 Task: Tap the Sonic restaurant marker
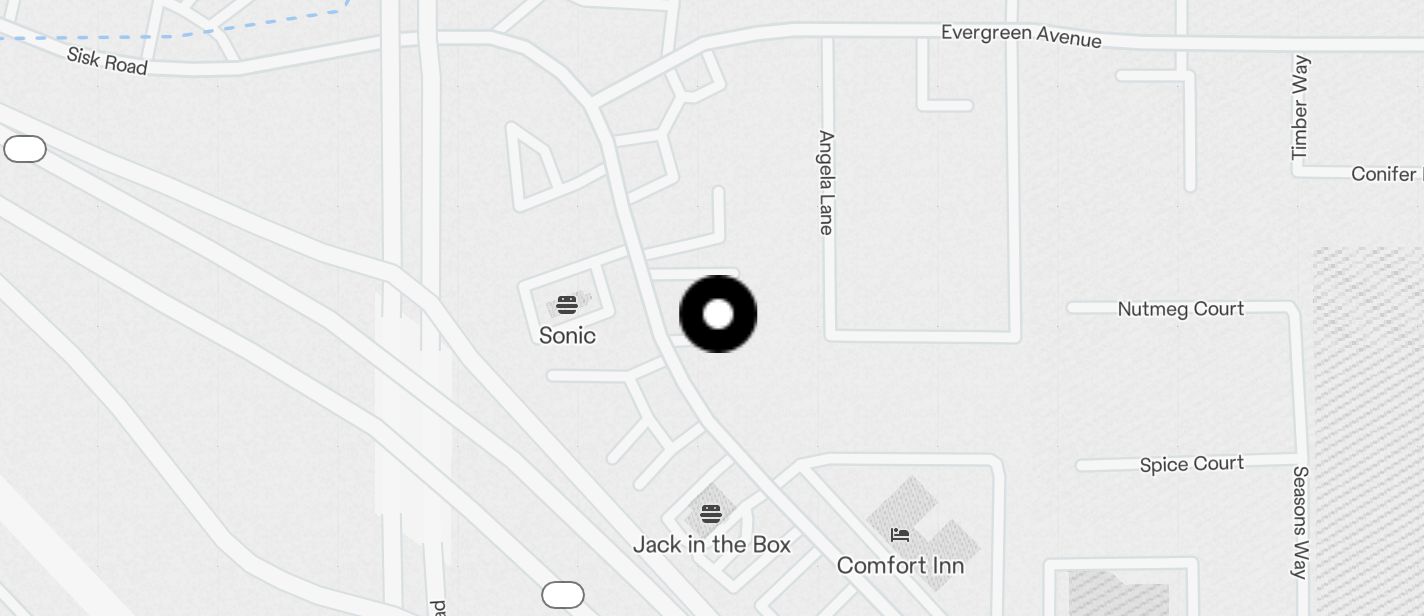[567, 305]
